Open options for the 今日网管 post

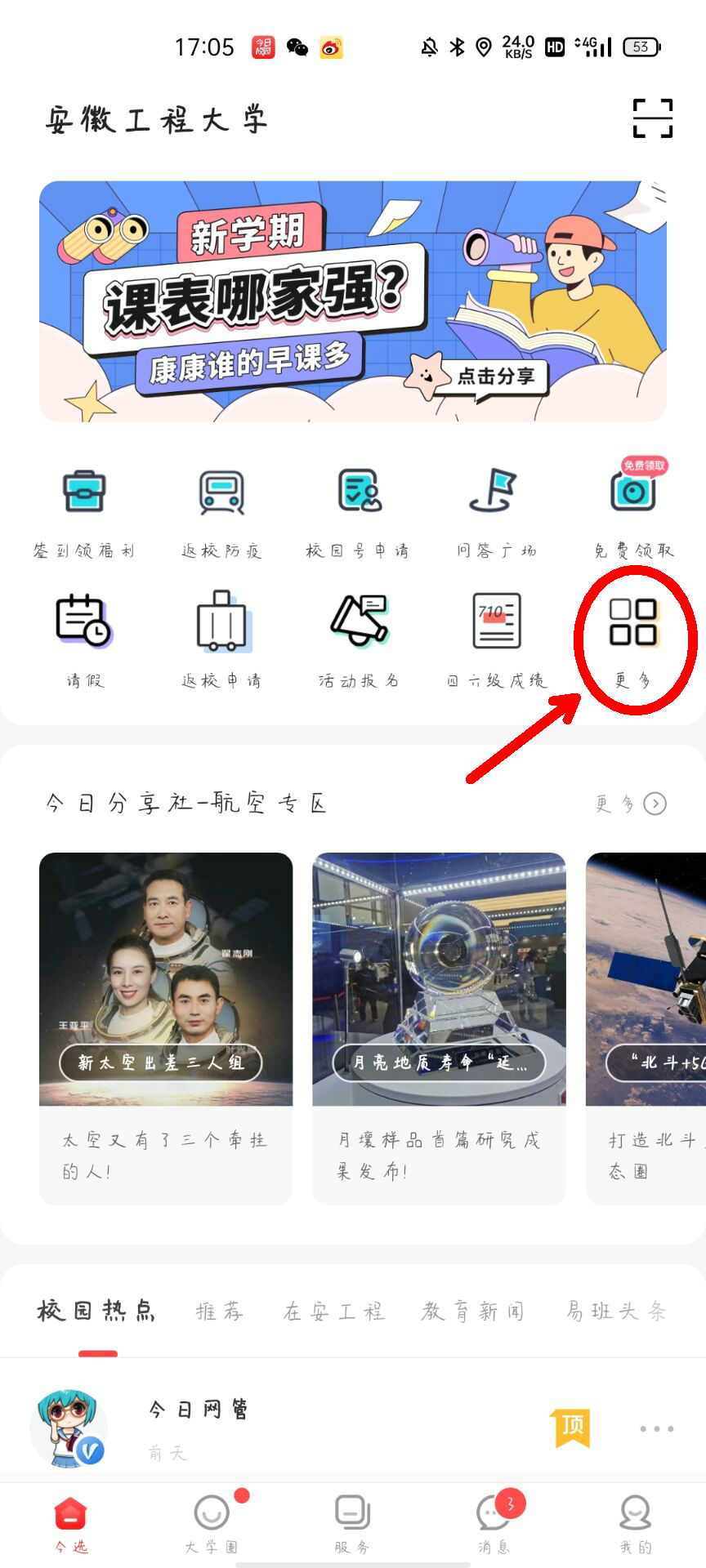point(656,1429)
